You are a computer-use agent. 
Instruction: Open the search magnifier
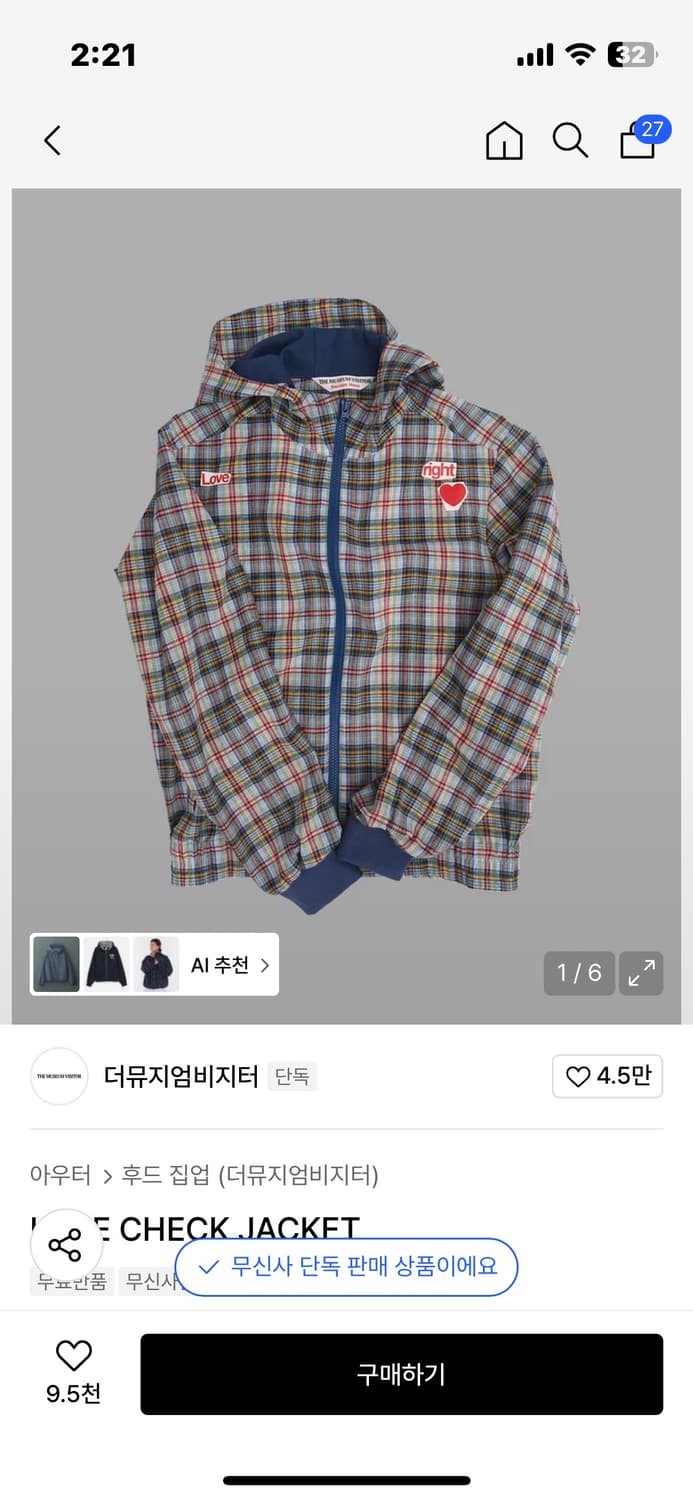(x=570, y=141)
